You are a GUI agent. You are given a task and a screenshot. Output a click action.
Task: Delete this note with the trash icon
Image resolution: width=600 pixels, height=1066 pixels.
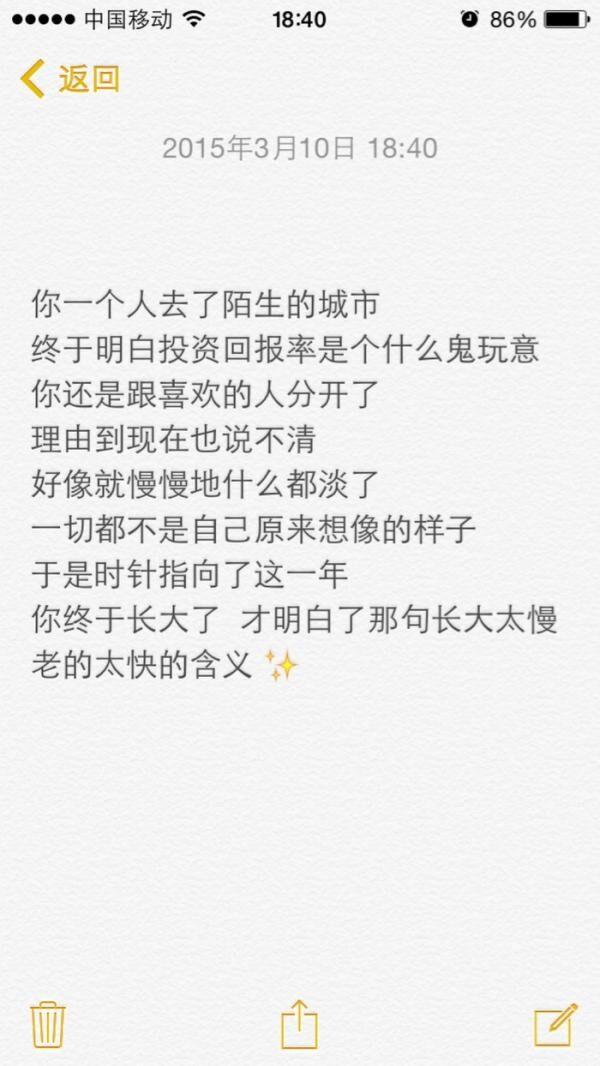pos(48,1024)
